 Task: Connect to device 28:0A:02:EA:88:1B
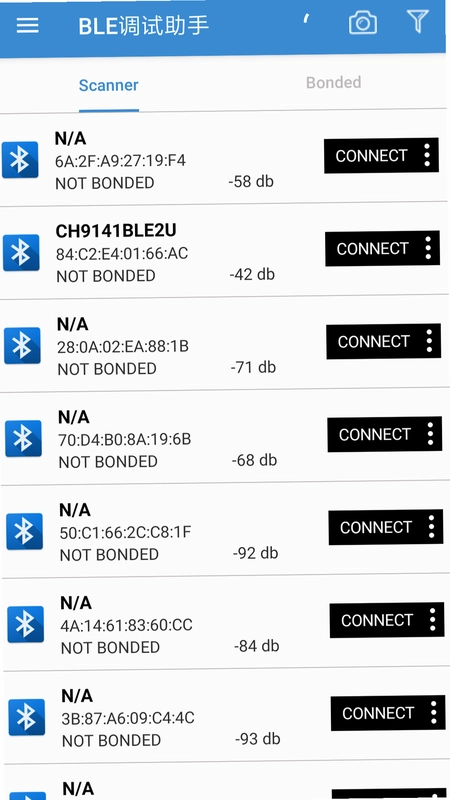373,341
